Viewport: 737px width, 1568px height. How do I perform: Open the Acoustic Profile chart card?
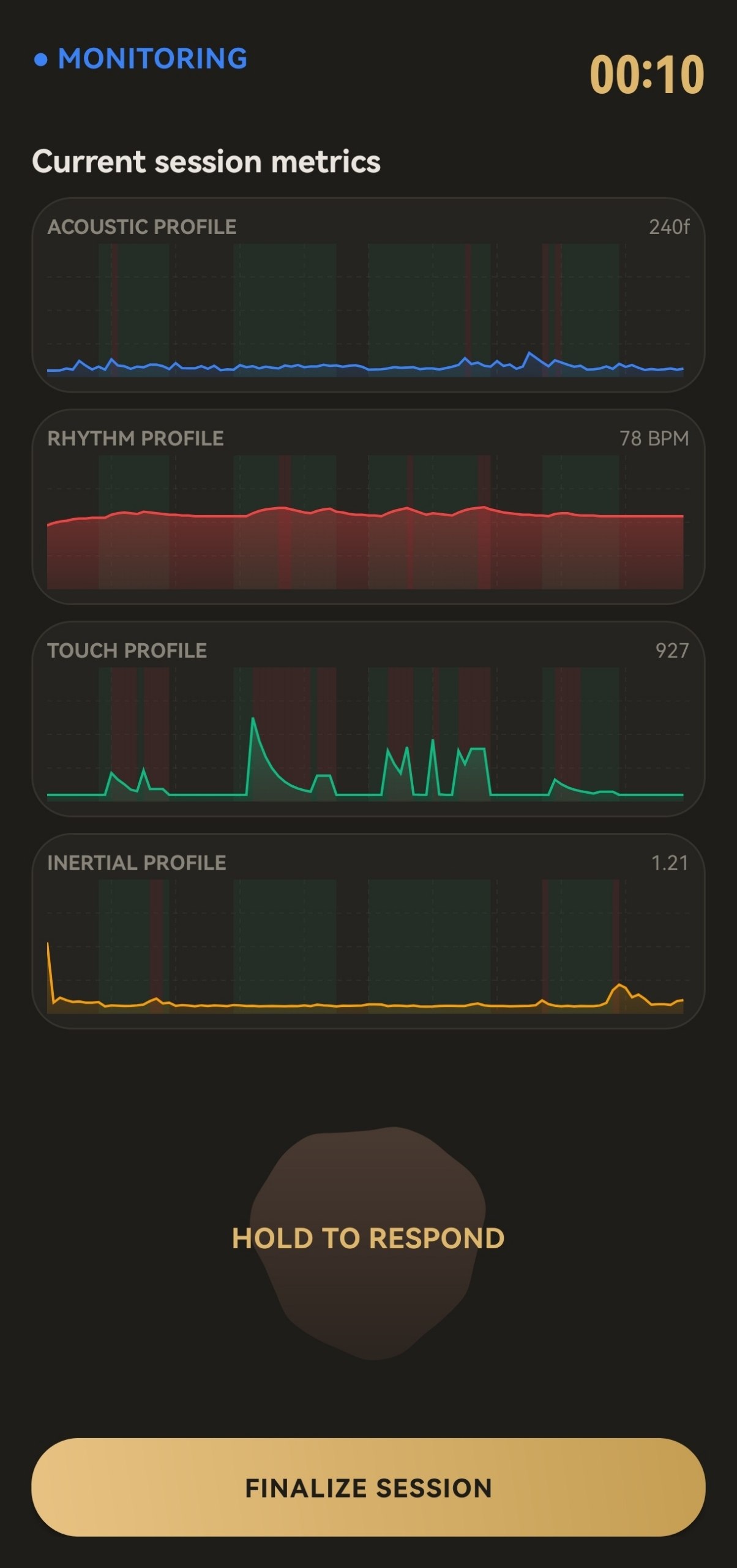(x=368, y=295)
